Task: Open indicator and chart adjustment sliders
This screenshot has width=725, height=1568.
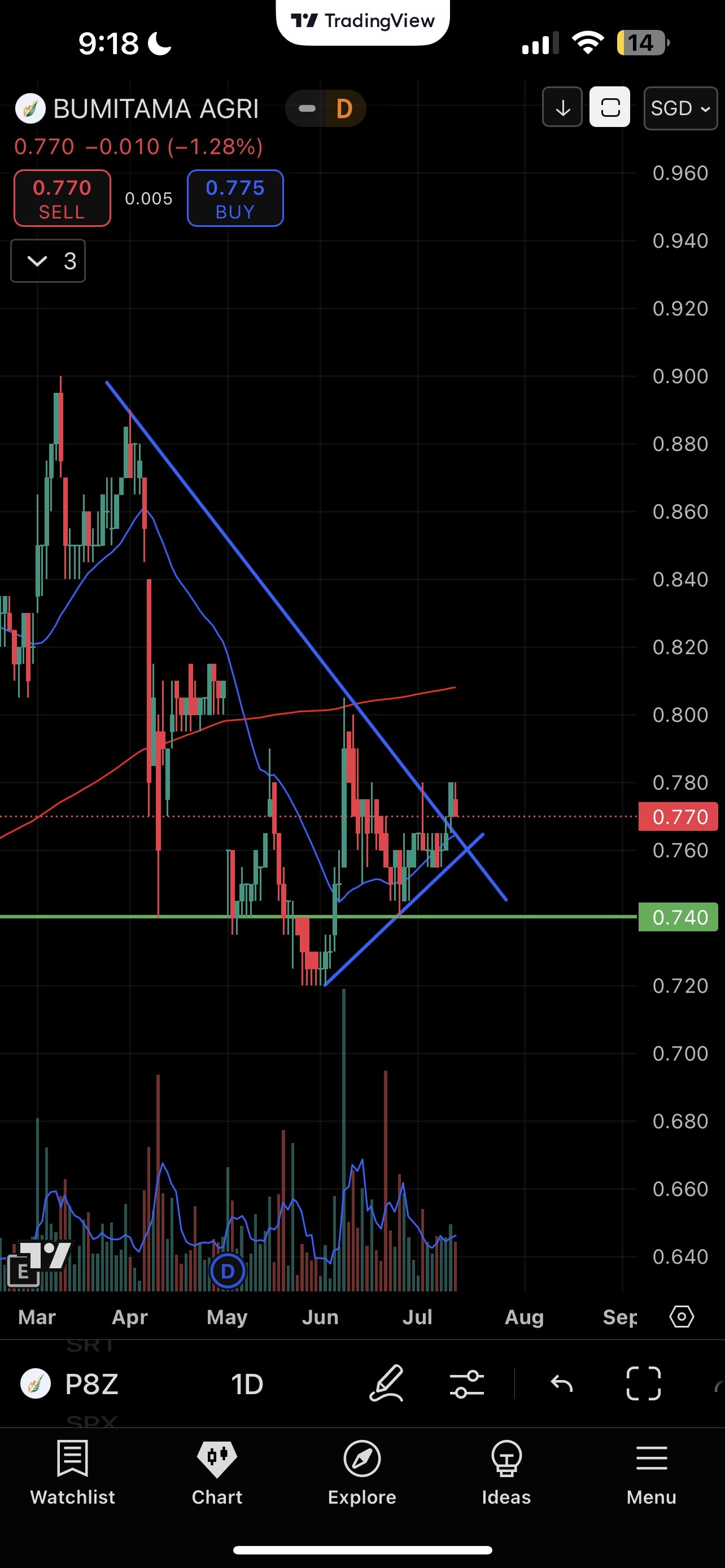Action: [466, 1384]
